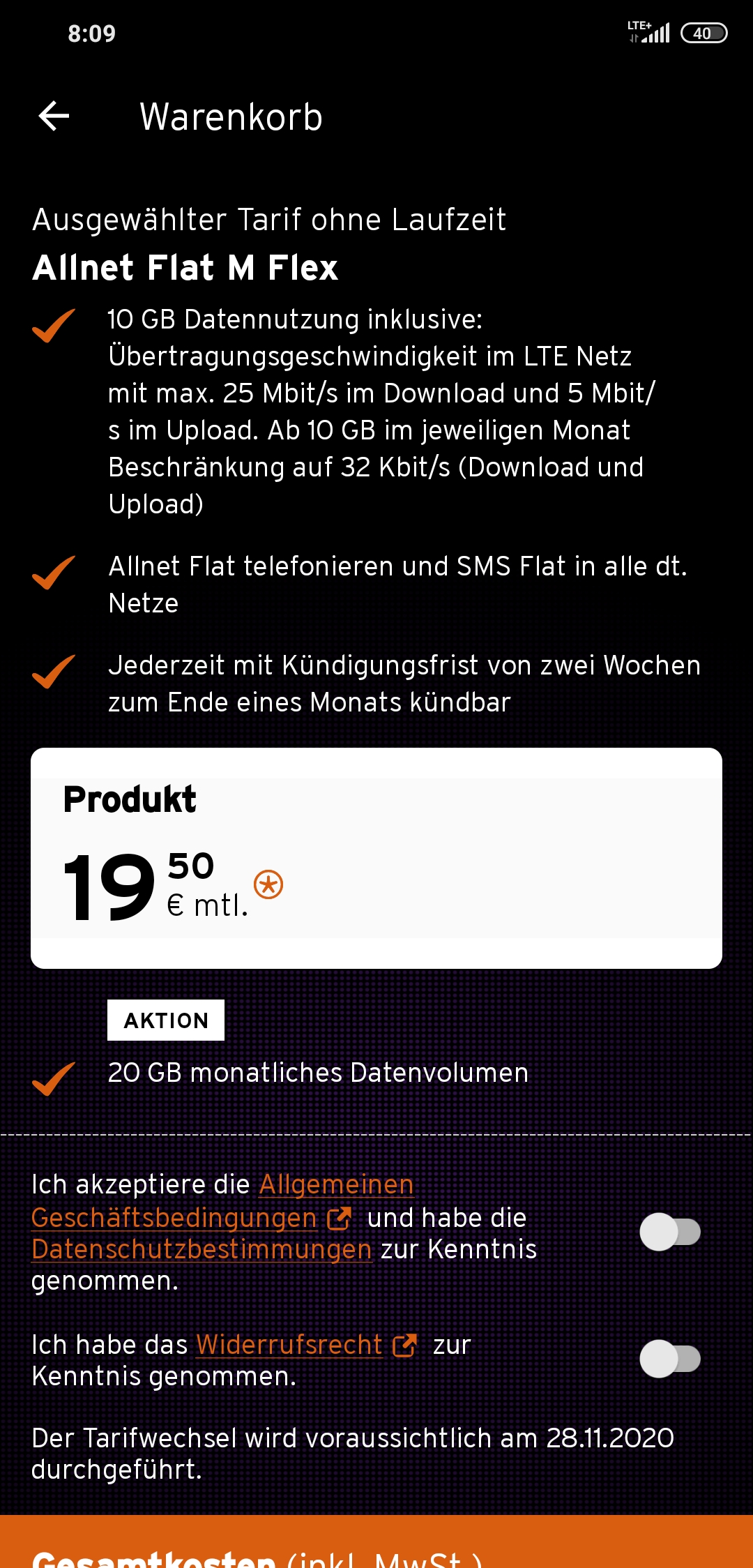
Task: Toggle the Widerrufsrecht acknowledgement switch
Action: coord(670,1359)
